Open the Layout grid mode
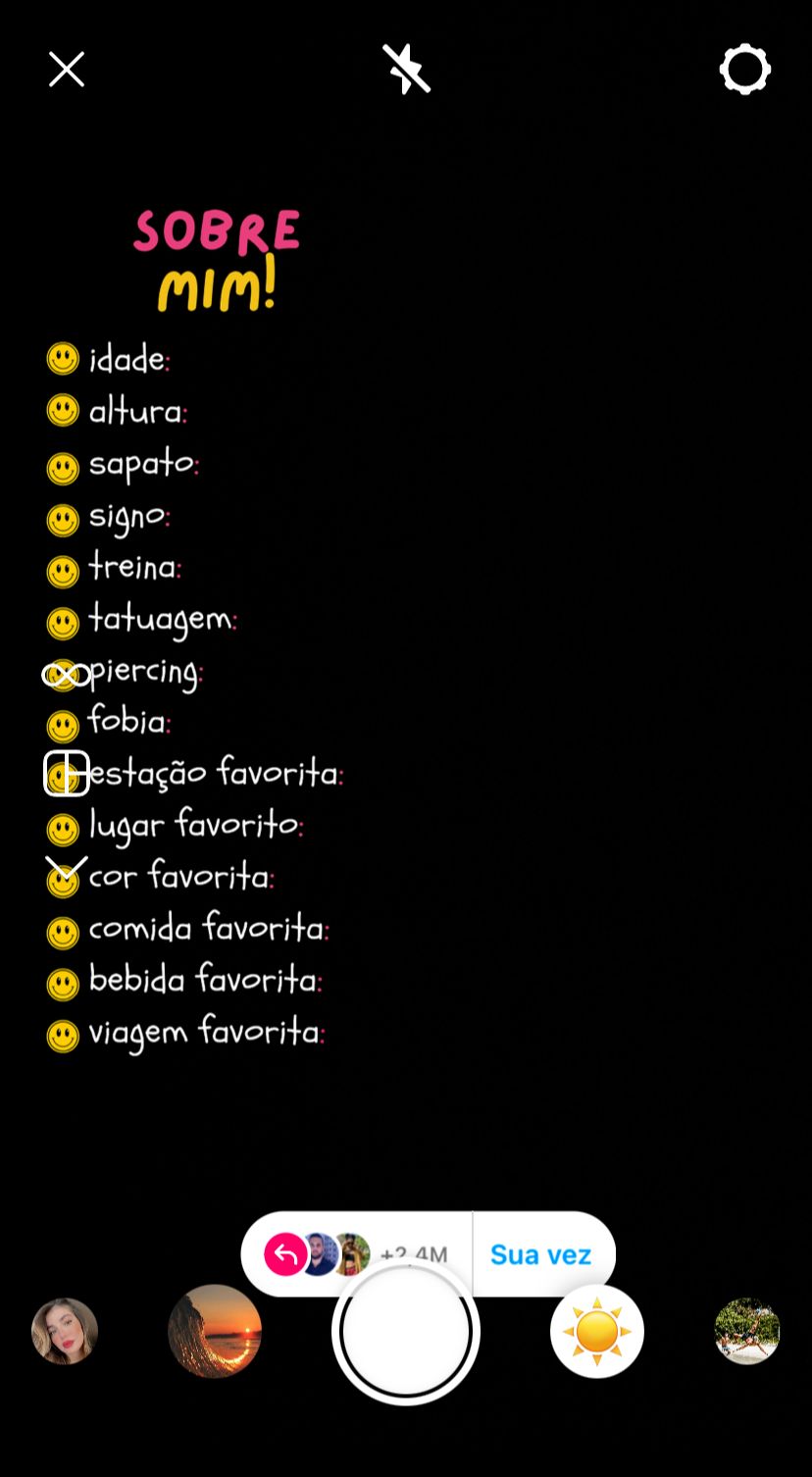This screenshot has height=1477, width=812. (x=67, y=774)
